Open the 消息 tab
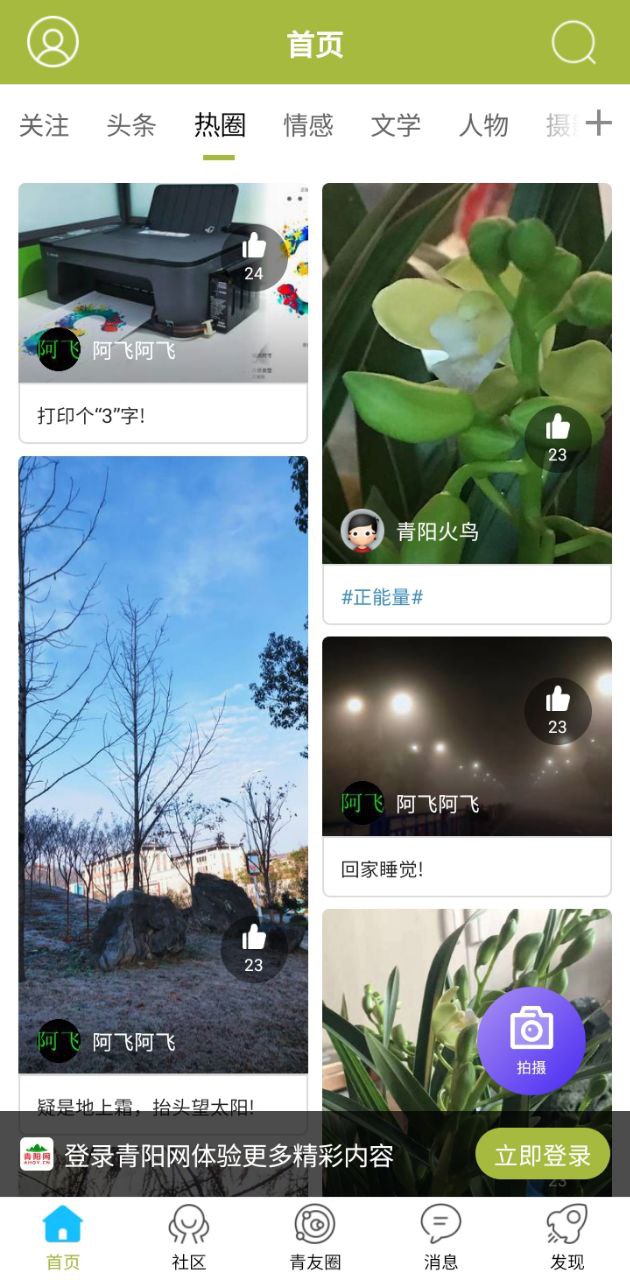The height and width of the screenshot is (1280, 630). point(440,1237)
